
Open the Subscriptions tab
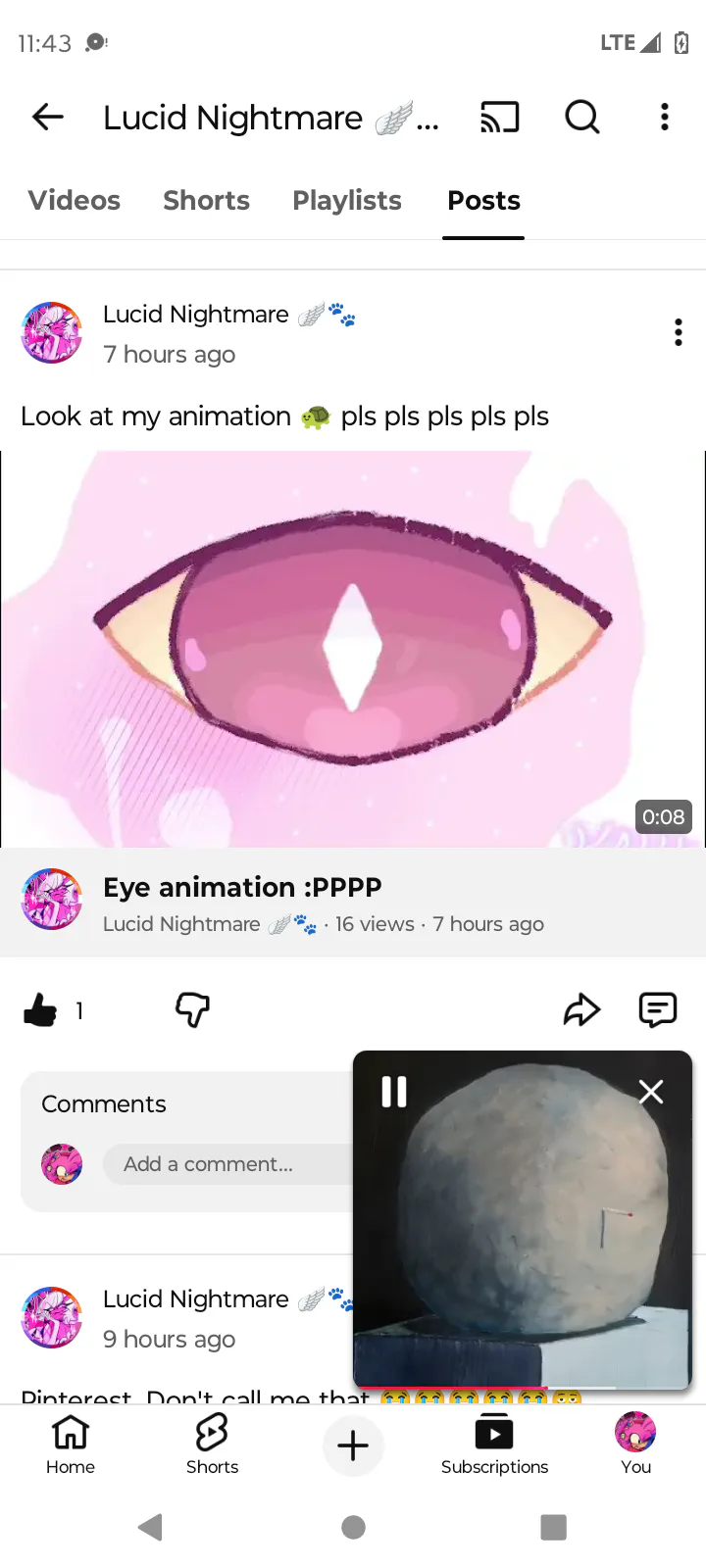point(494,1445)
